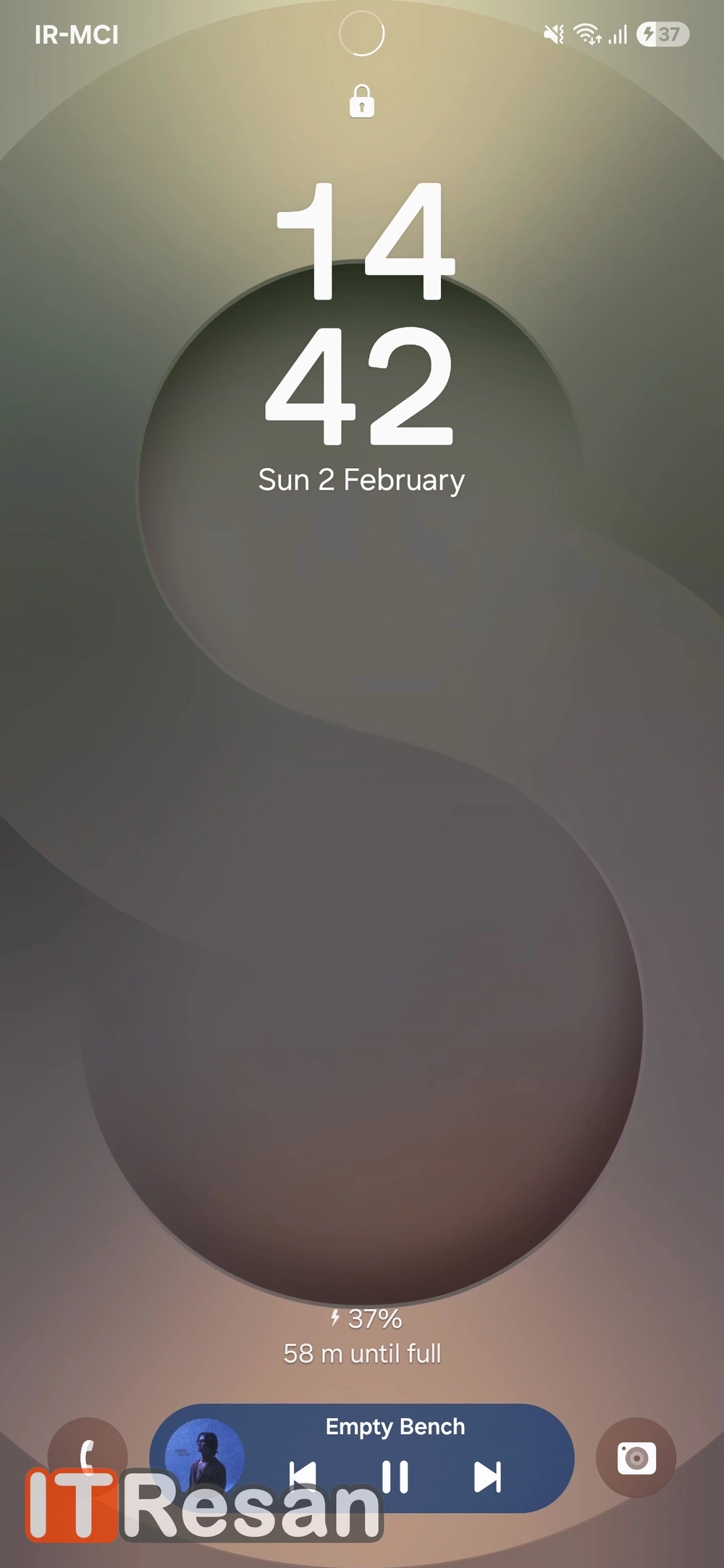Tap the Empty Bench album art
The image size is (724, 1568).
click(x=205, y=1456)
